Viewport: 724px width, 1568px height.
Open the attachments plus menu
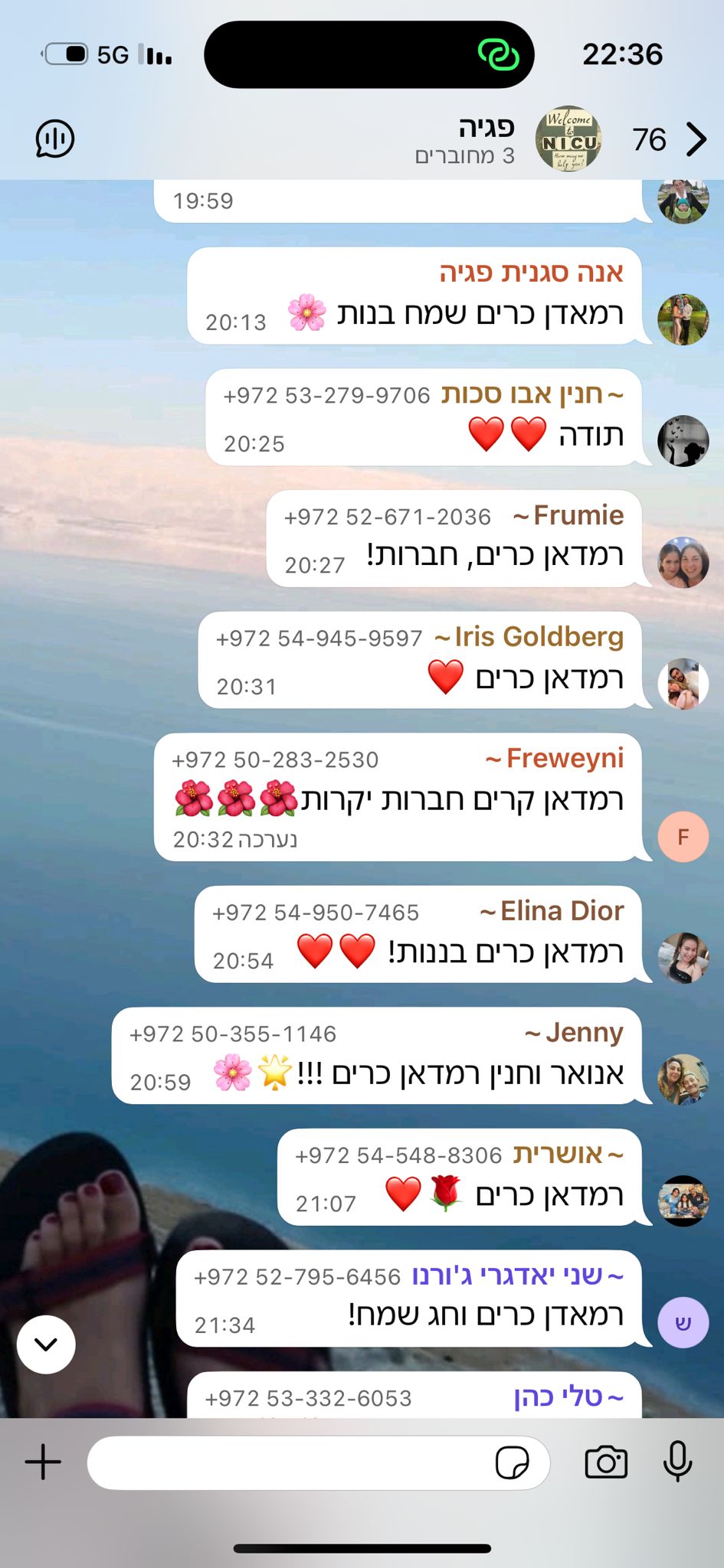pyautogui.click(x=44, y=1462)
